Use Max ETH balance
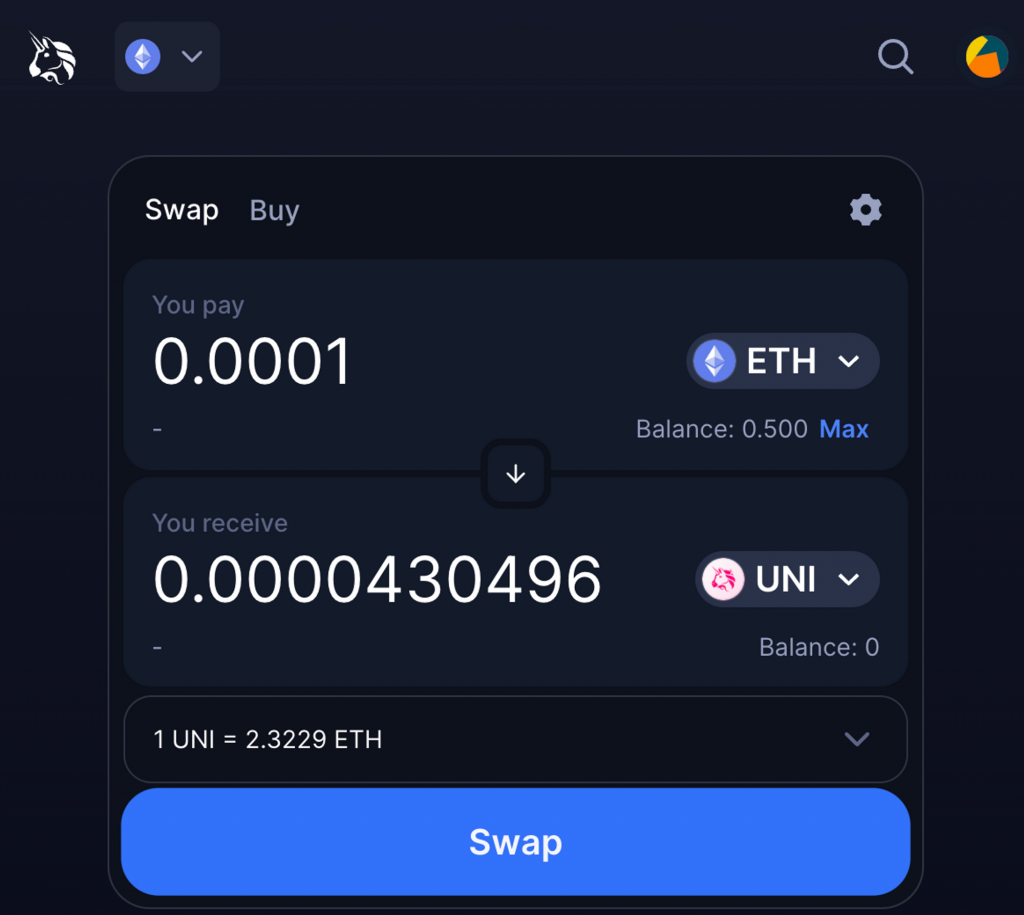Viewport: 1024px width, 915px height. tap(844, 429)
